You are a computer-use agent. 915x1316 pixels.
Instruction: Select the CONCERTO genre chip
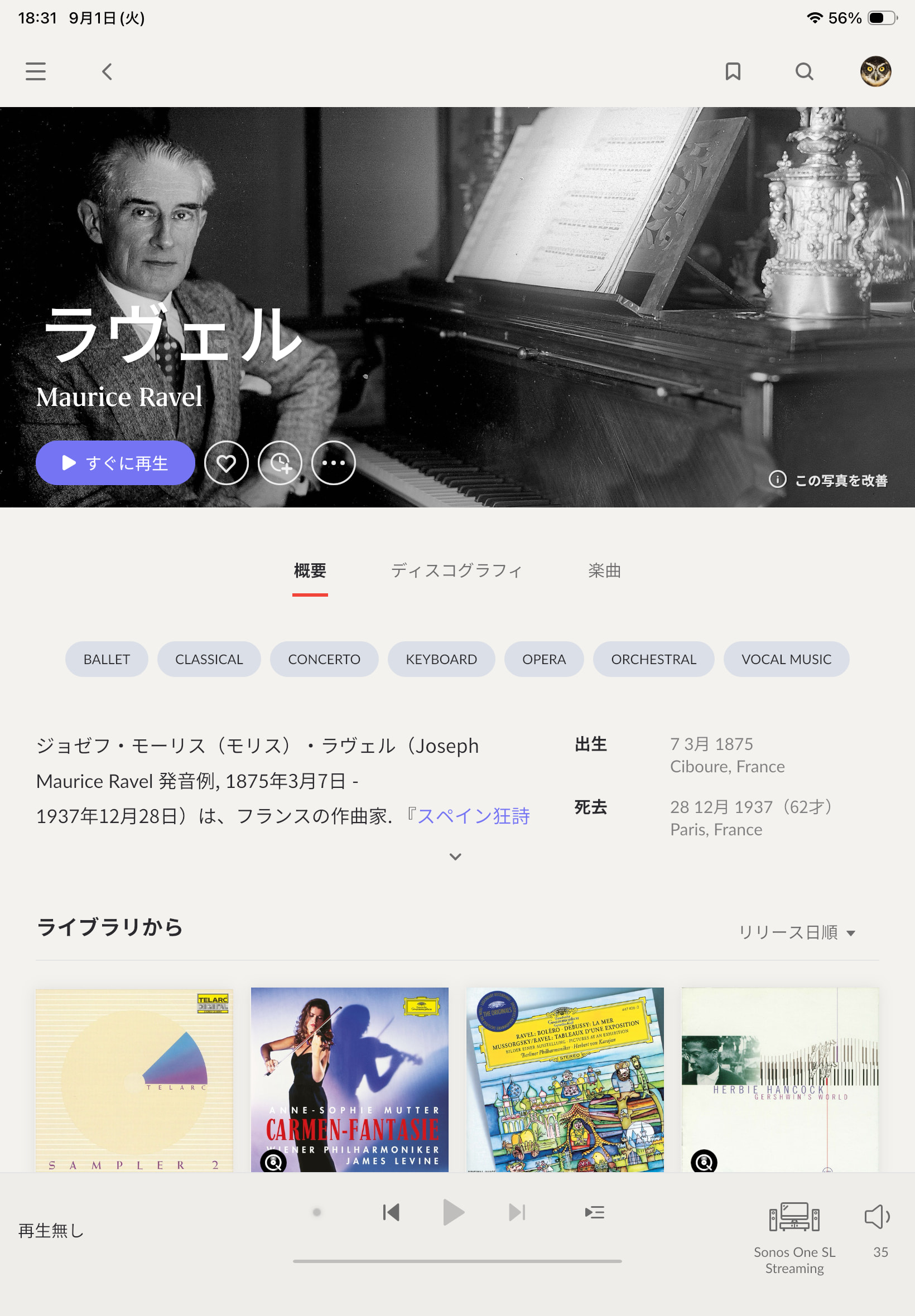[x=324, y=659]
